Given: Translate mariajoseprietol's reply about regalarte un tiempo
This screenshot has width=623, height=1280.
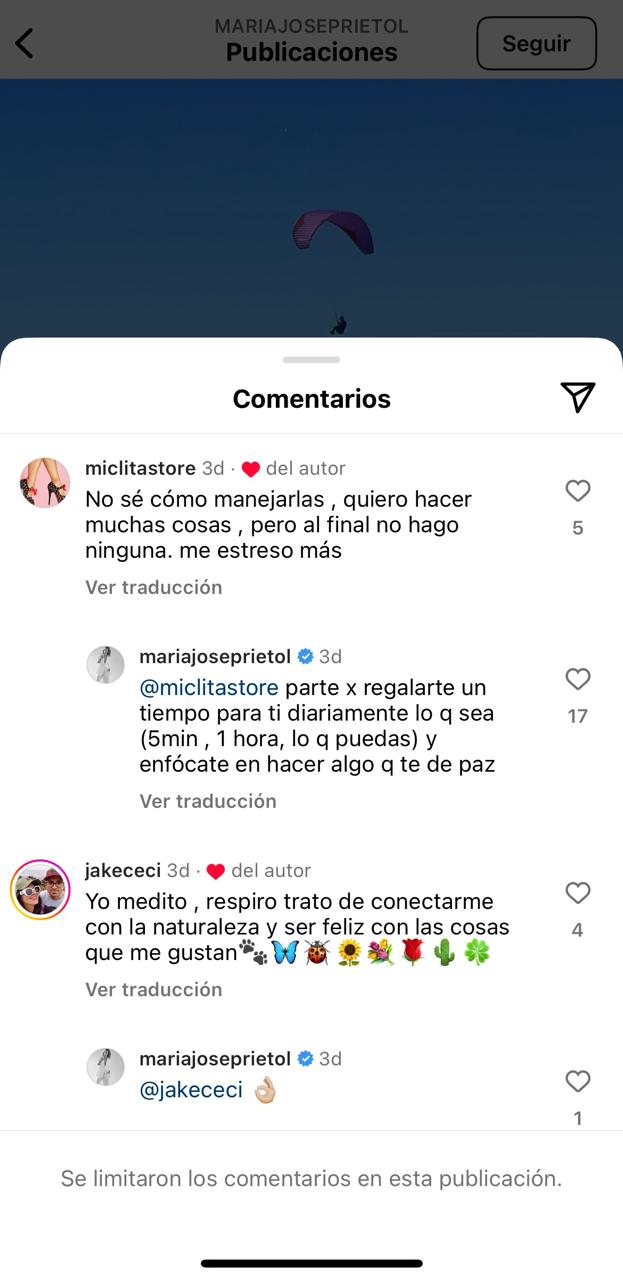Looking at the screenshot, I should pos(207,801).
